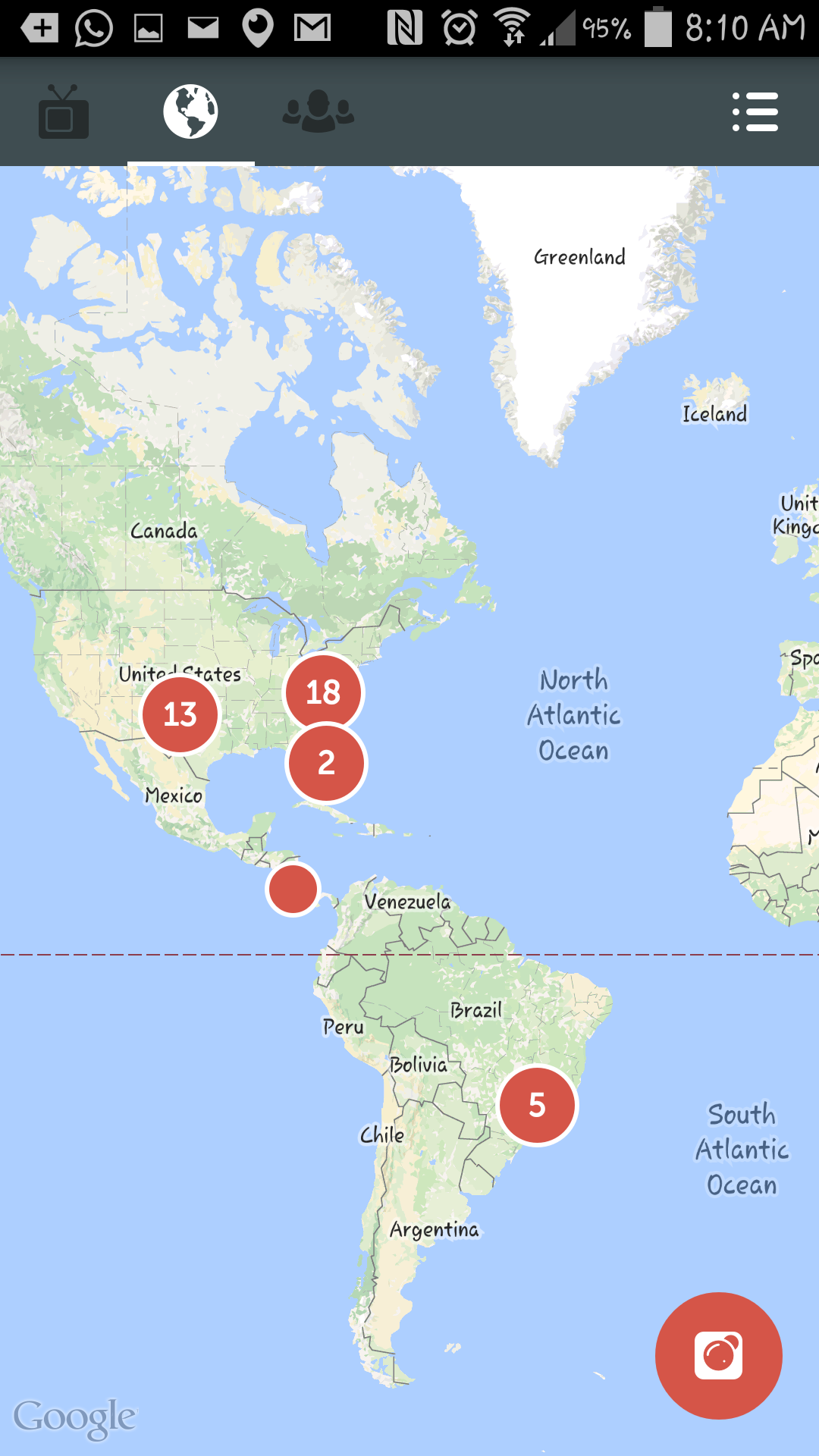Open the cluster of 5 in Brazil
Viewport: 819px width, 1456px height.
(x=537, y=1105)
